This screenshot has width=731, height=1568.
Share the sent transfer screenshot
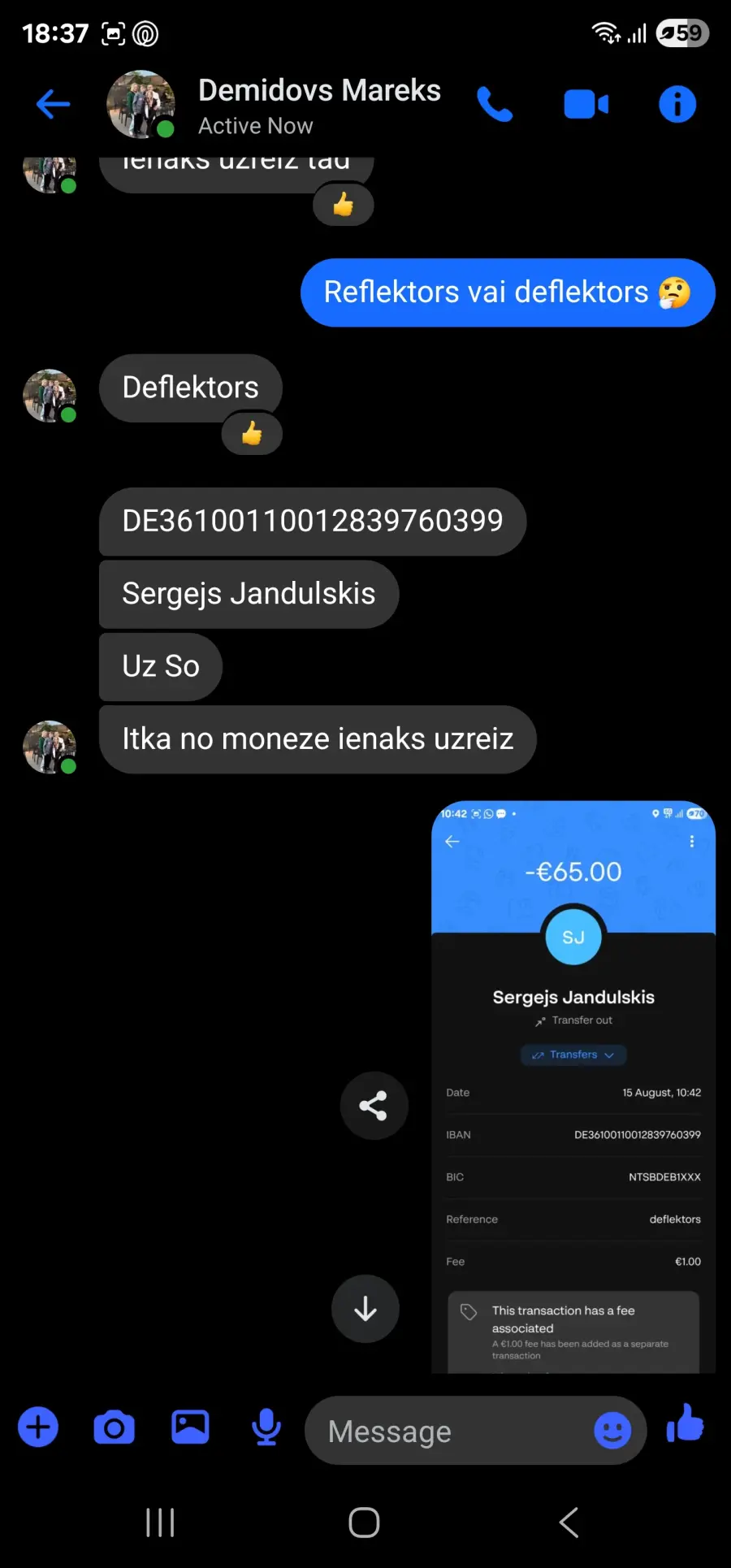point(374,1106)
